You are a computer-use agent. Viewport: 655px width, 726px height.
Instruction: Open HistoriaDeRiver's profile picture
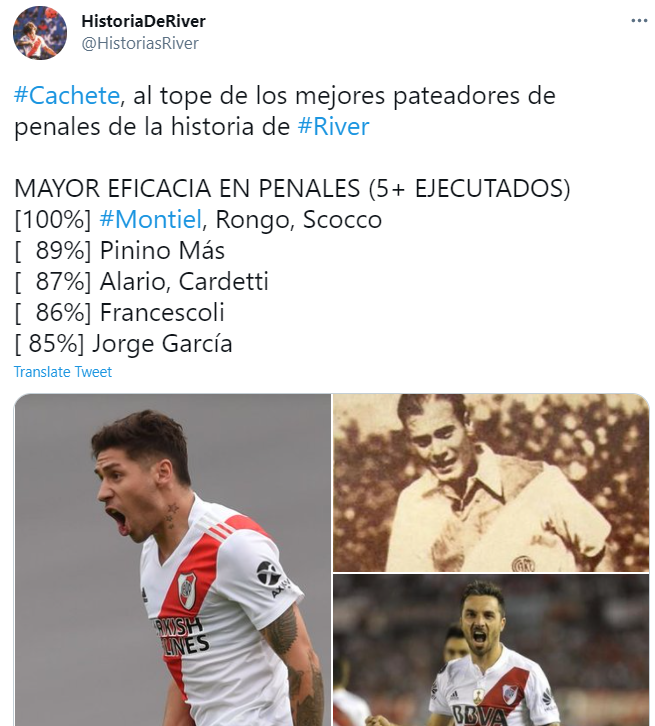pyautogui.click(x=40, y=32)
